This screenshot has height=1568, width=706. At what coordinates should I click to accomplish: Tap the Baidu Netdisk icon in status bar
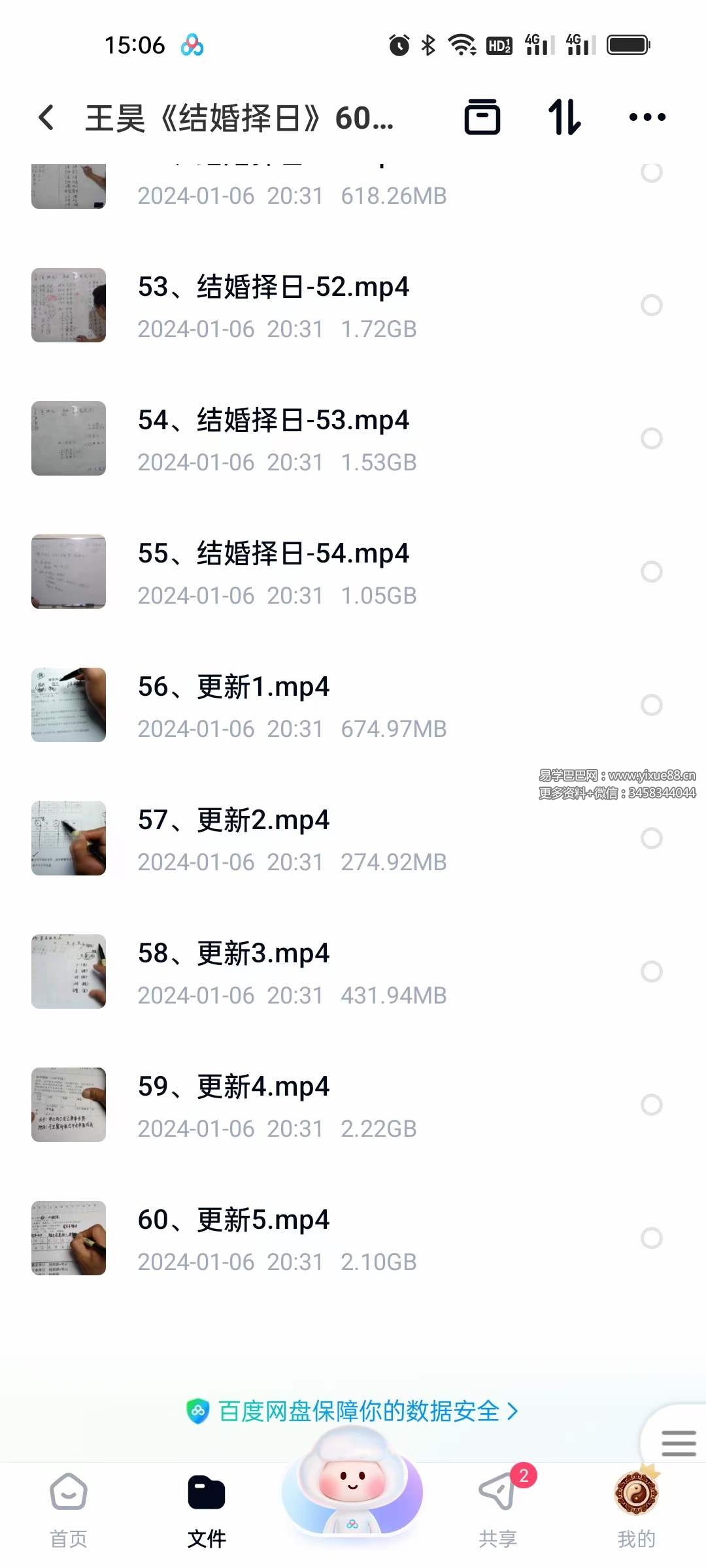pyautogui.click(x=192, y=46)
